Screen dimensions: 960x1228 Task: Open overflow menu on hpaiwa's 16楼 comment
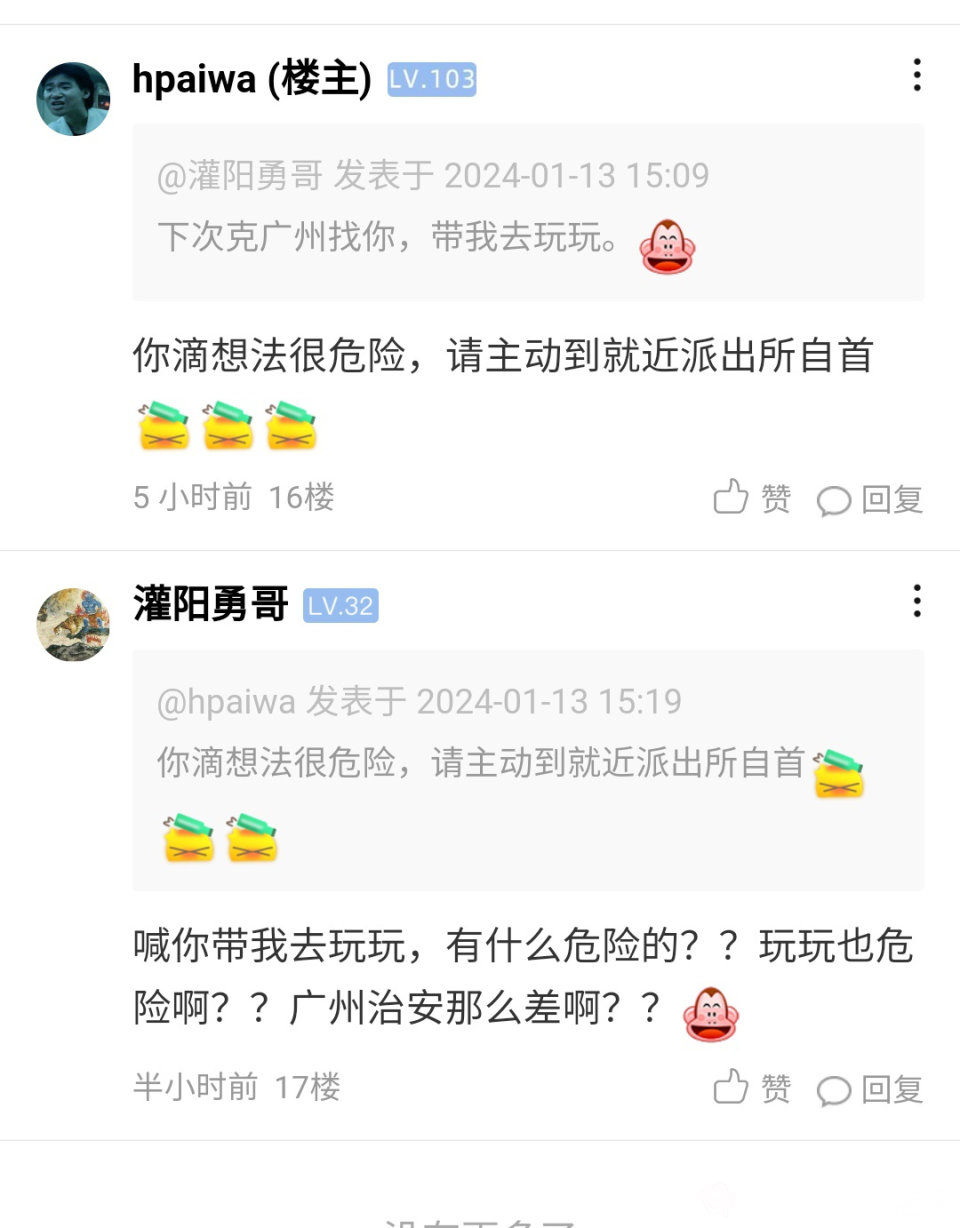pyautogui.click(x=916, y=76)
